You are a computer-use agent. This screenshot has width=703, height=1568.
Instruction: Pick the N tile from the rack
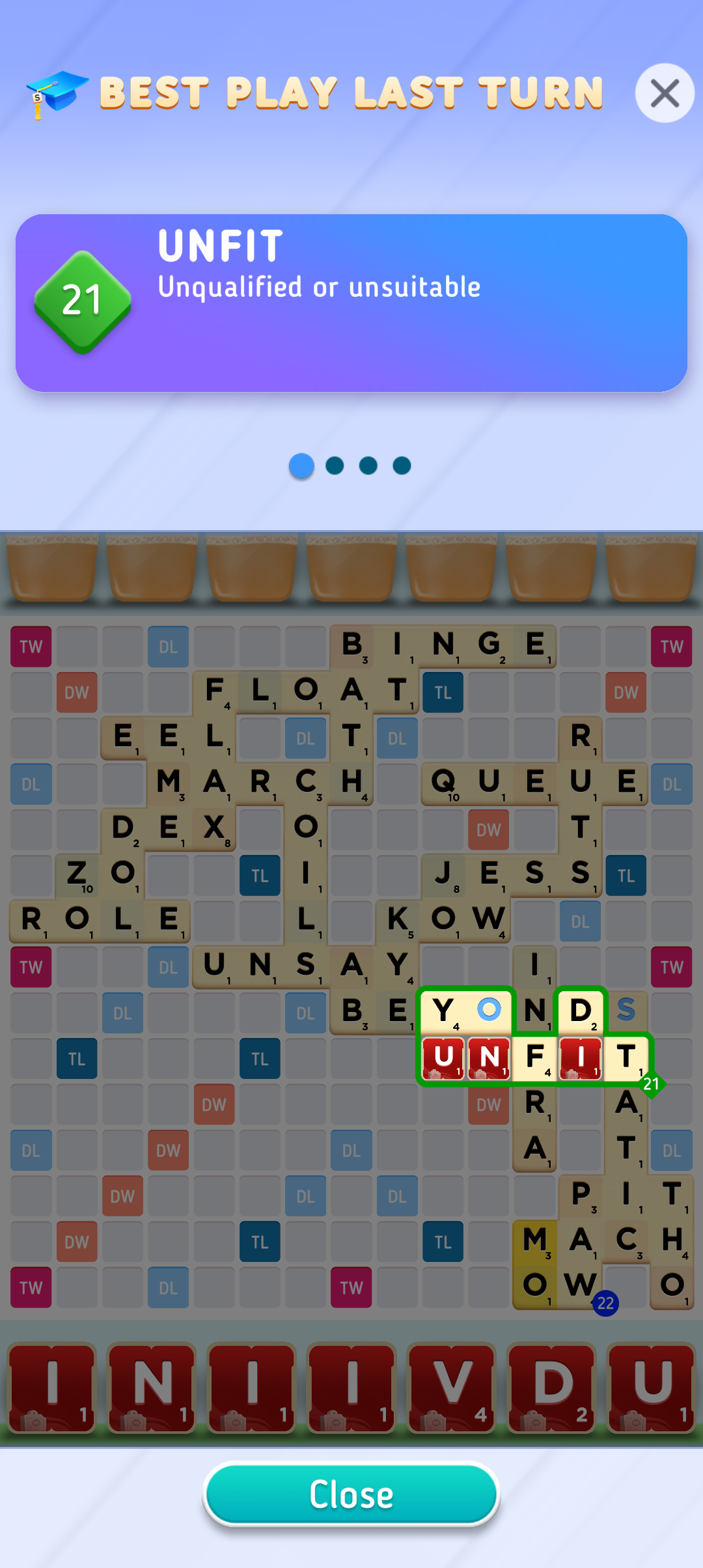coord(152,1388)
